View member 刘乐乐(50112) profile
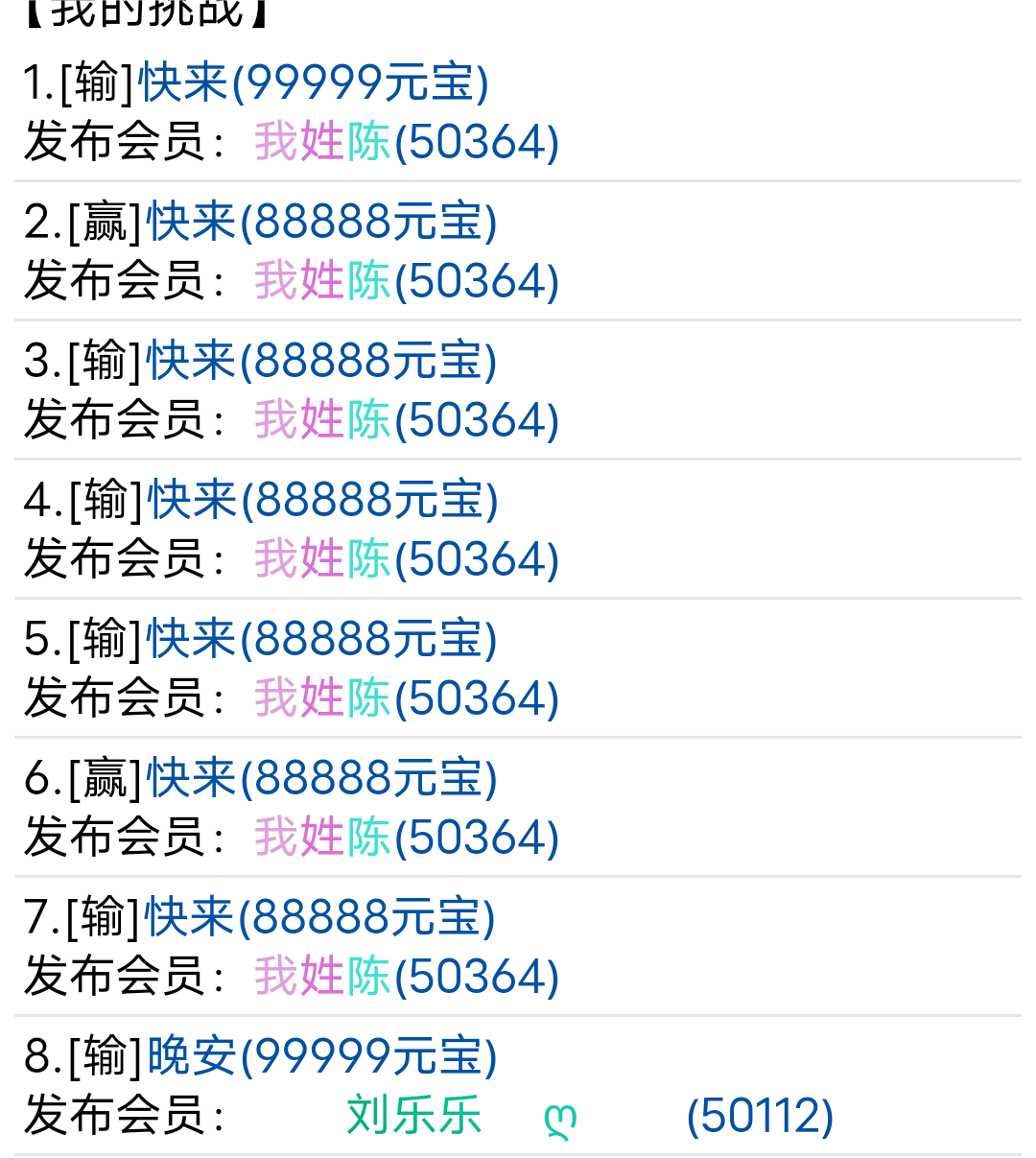The width and height of the screenshot is (1036, 1158). (589, 1116)
